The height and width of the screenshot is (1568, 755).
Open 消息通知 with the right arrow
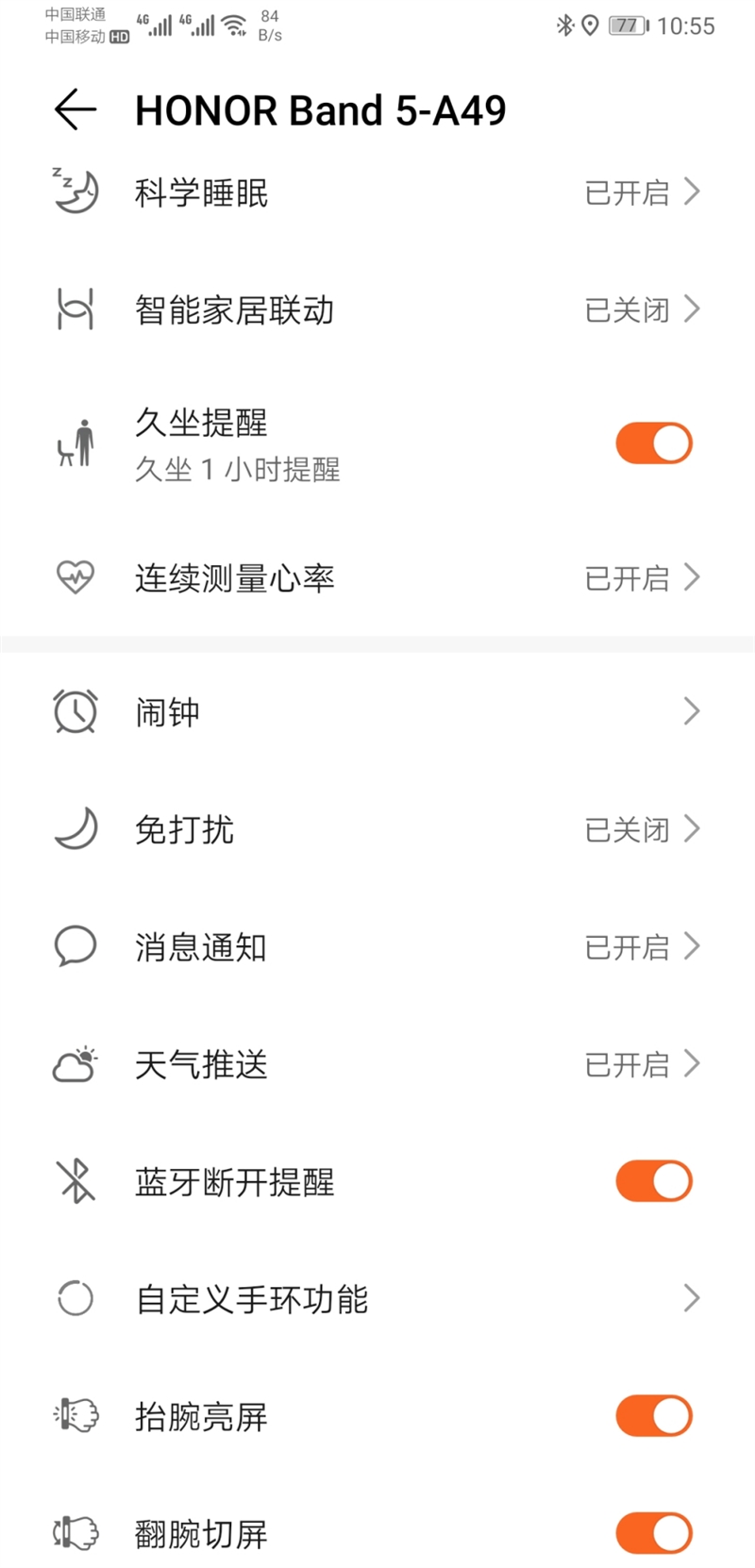click(x=692, y=946)
